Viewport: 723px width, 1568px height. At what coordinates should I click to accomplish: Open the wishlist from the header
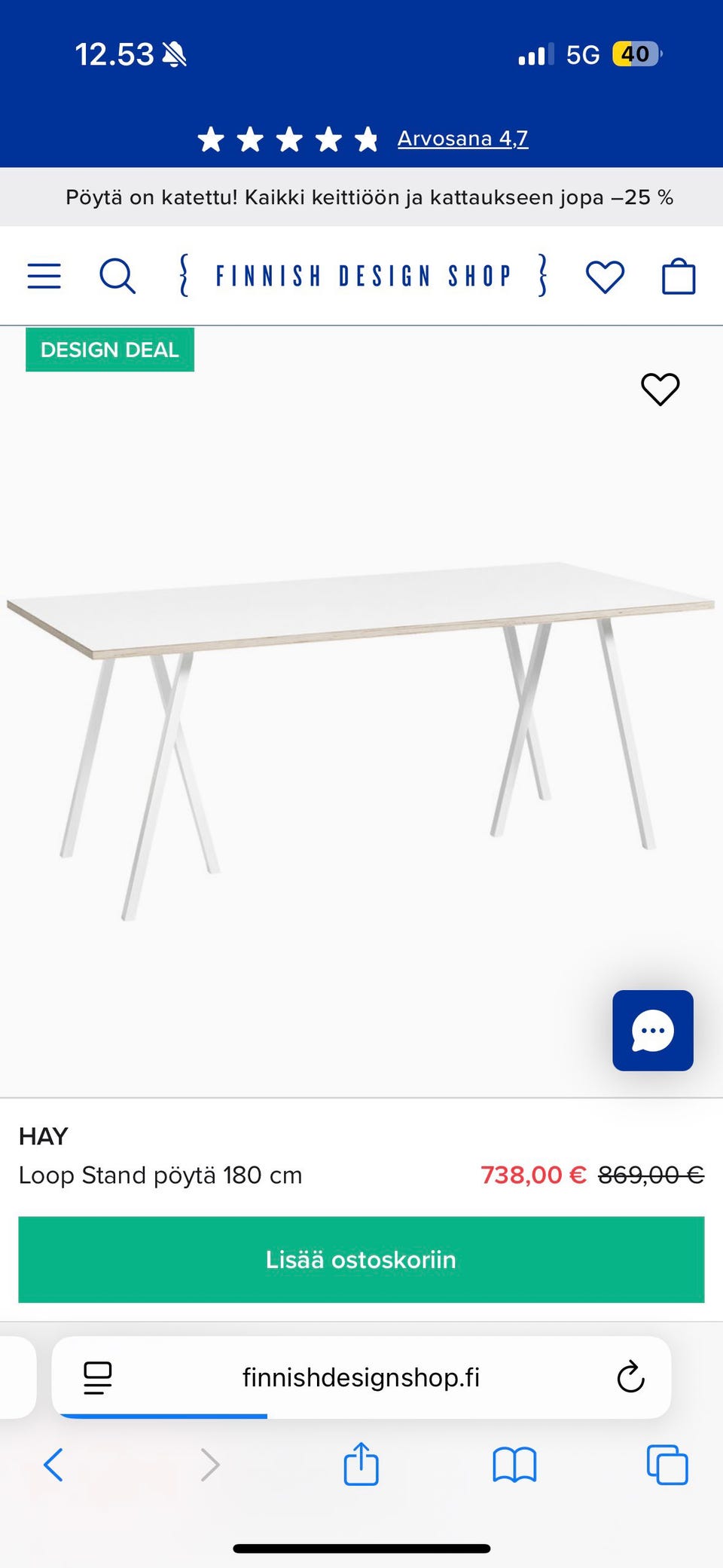coord(605,276)
